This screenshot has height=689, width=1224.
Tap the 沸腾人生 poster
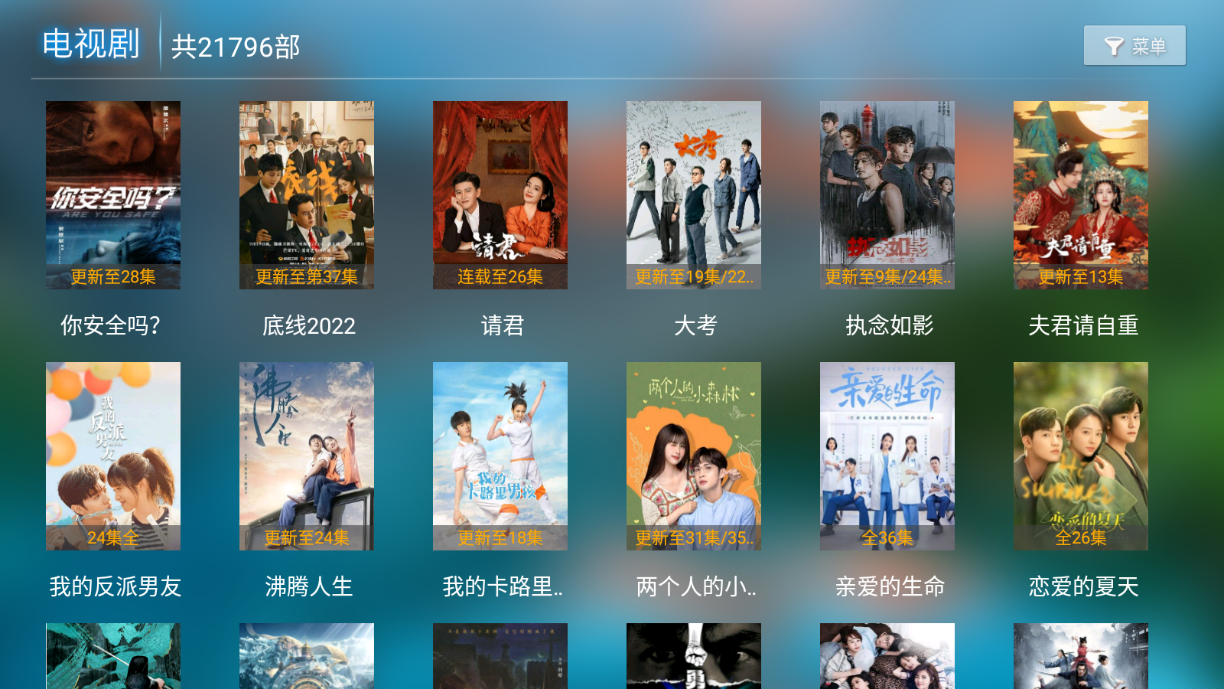tap(306, 456)
